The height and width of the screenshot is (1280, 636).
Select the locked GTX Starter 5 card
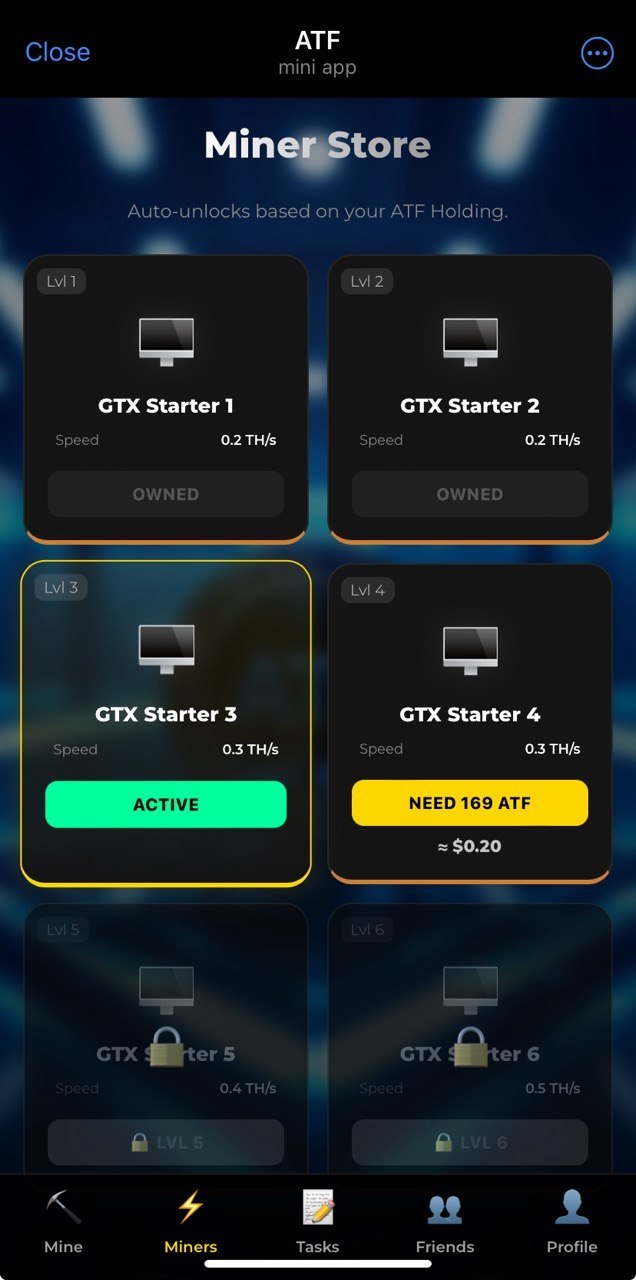click(166, 1040)
